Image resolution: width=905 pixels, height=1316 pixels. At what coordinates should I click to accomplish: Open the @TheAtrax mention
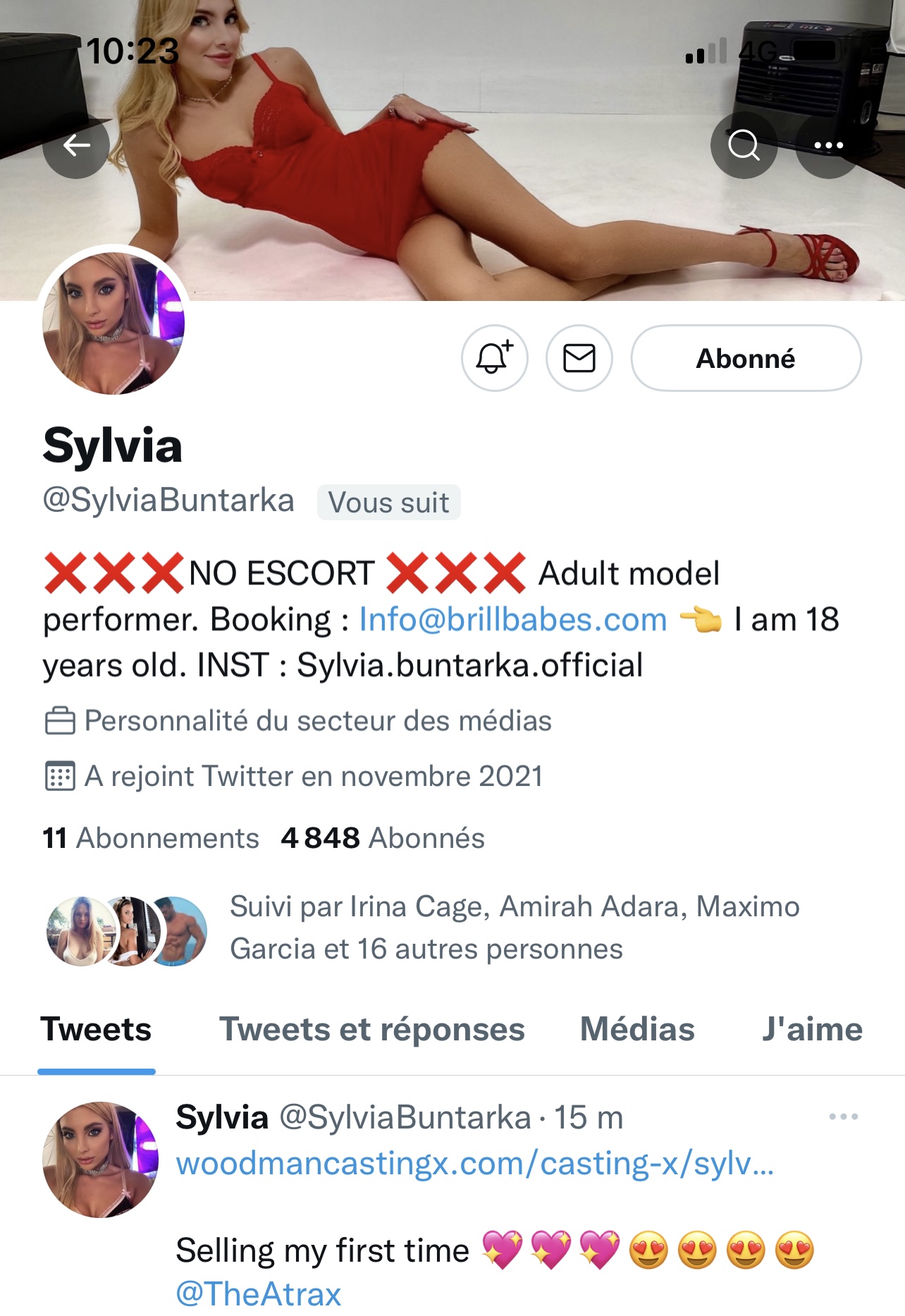[259, 1293]
